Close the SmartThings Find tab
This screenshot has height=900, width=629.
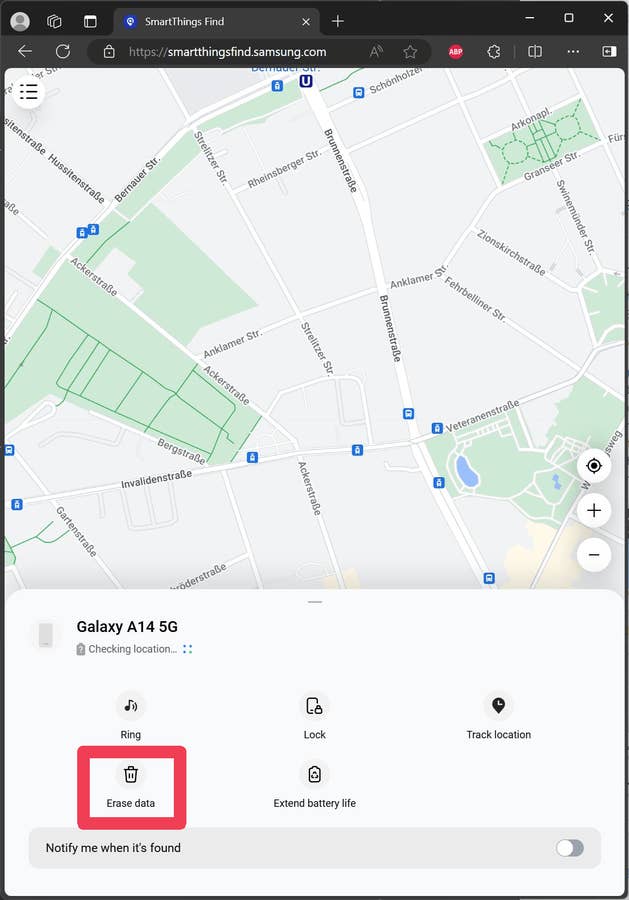coord(307,21)
